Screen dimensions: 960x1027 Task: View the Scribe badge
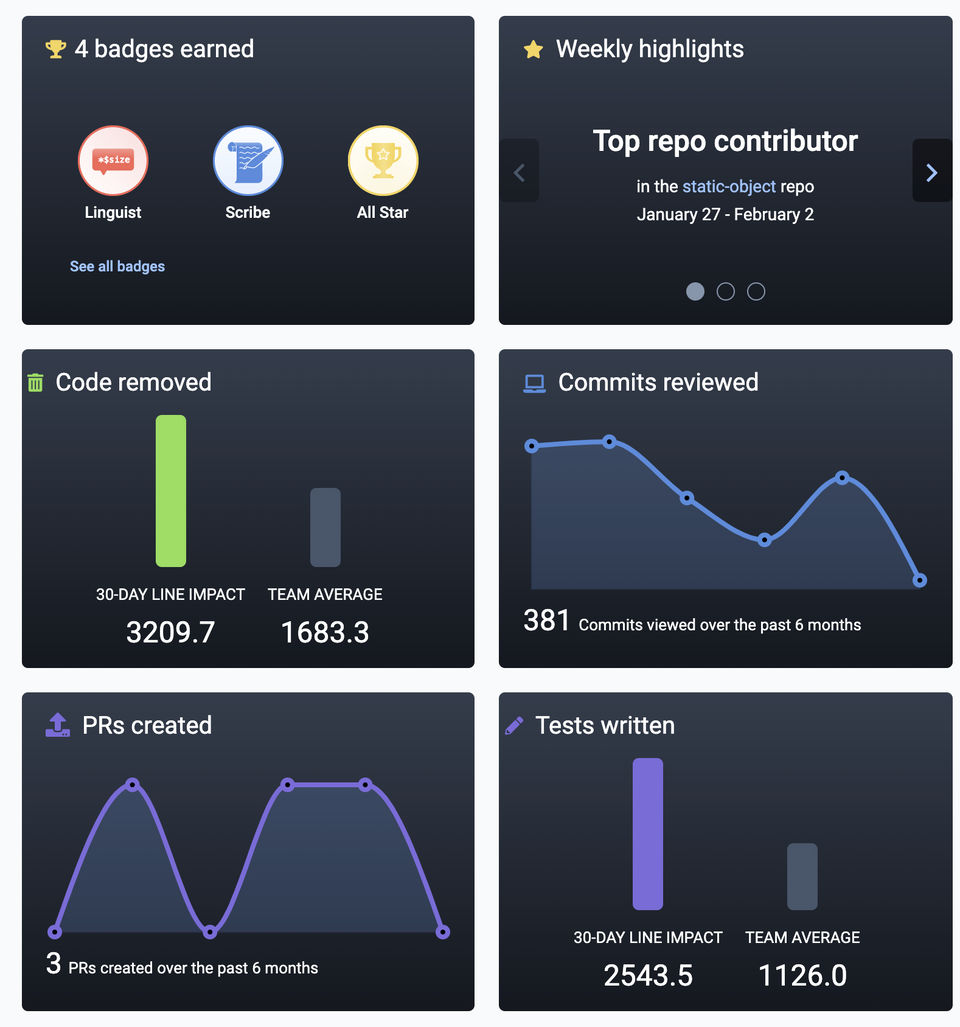click(248, 160)
